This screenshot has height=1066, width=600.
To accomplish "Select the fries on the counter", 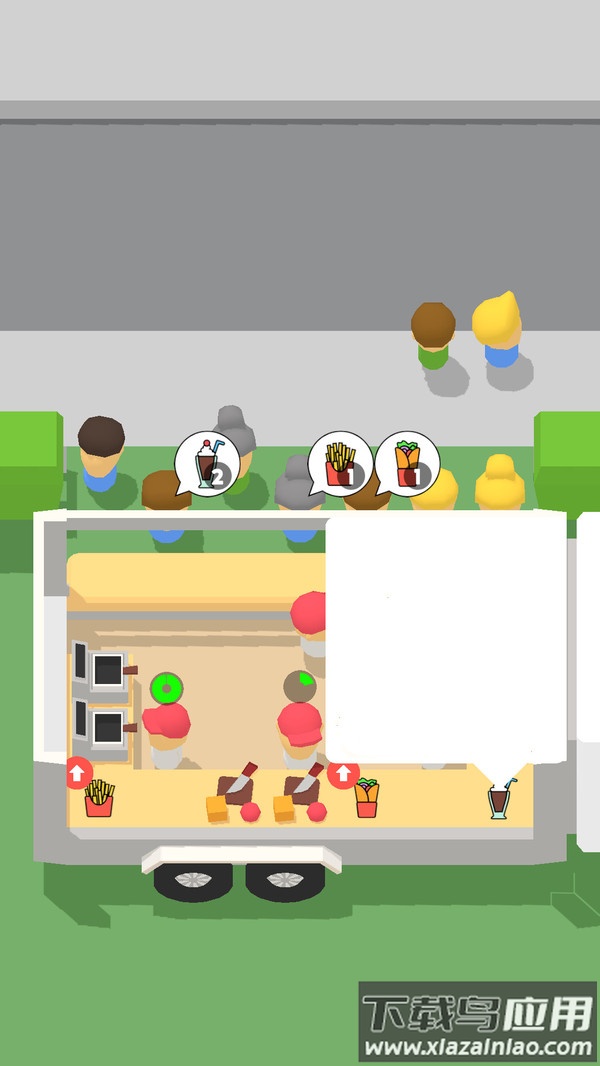I will [99, 799].
